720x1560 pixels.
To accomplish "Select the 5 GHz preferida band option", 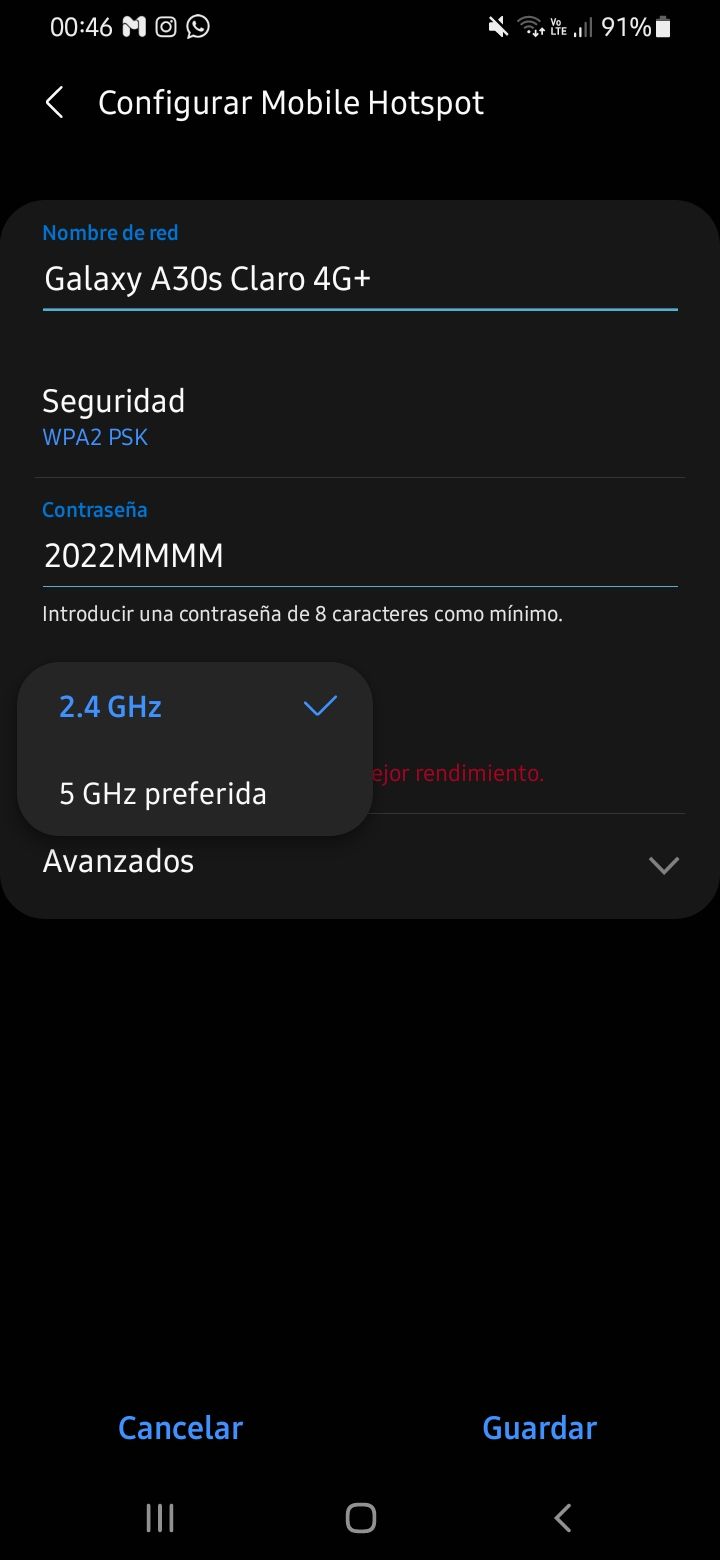I will pos(163,793).
